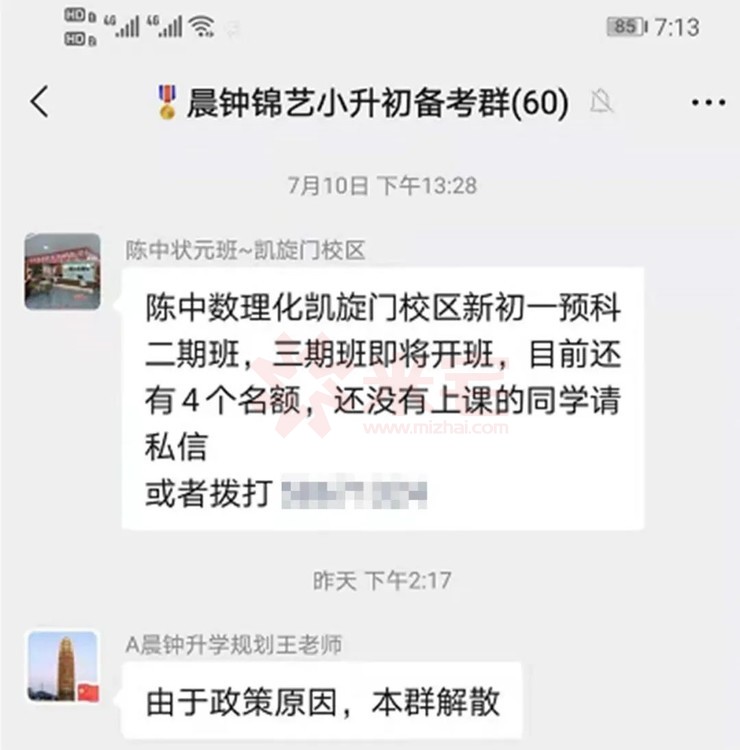Open avatar of 陈中状元班~凯旋门校区
Image resolution: width=740 pixels, height=750 pixels.
[x=63, y=271]
